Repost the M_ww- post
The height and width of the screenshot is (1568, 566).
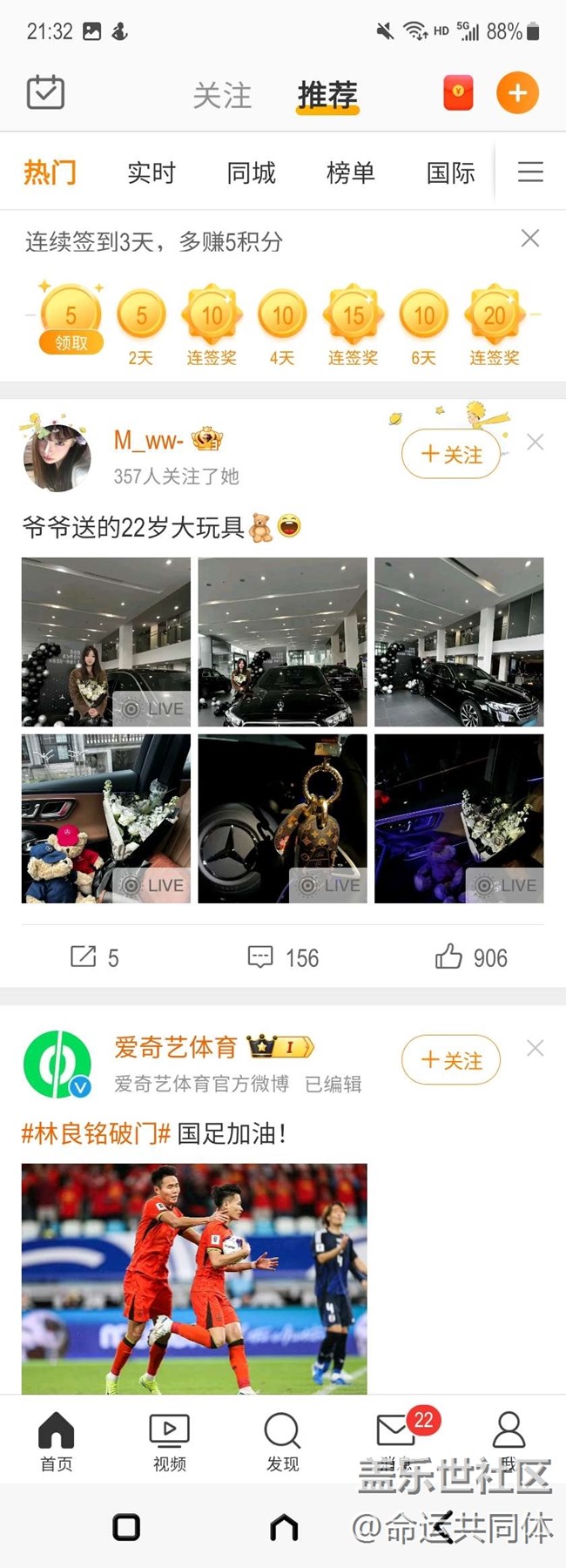pyautogui.click(x=94, y=957)
